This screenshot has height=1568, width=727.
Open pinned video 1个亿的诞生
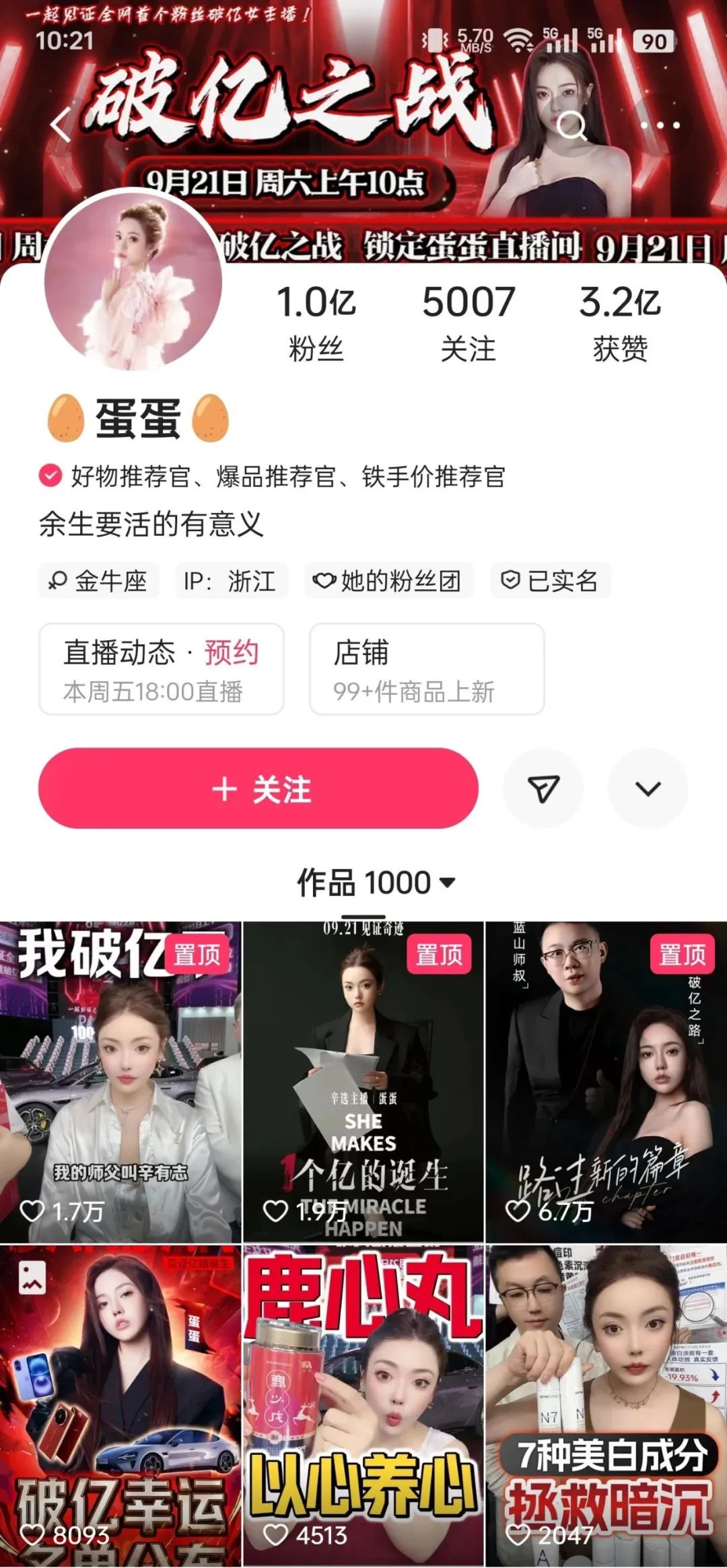363,1081
